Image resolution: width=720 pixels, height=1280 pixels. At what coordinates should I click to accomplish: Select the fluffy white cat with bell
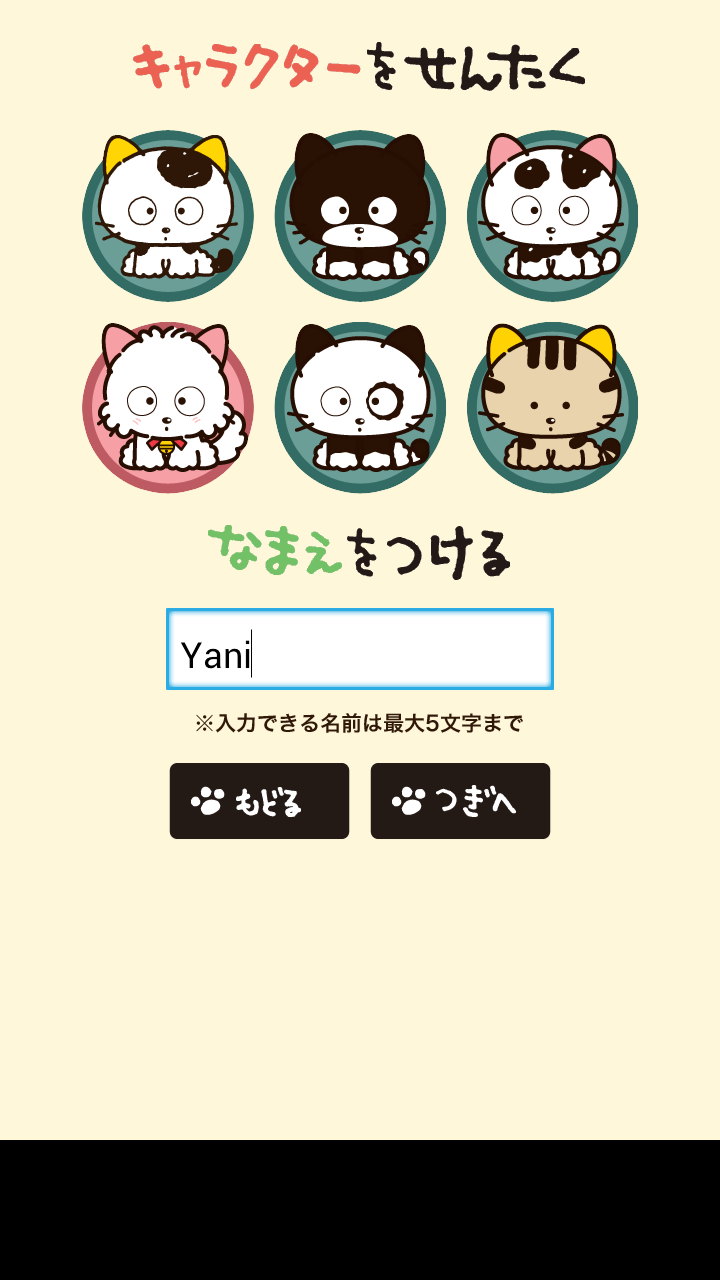pyautogui.click(x=168, y=408)
